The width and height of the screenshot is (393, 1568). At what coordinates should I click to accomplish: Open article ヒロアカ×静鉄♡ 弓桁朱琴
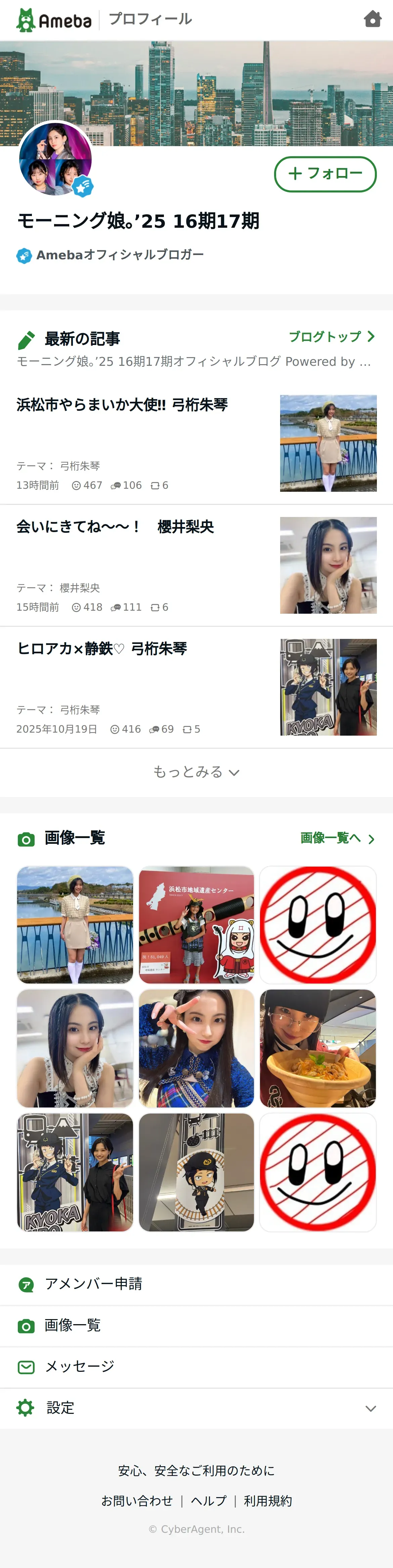click(196, 687)
